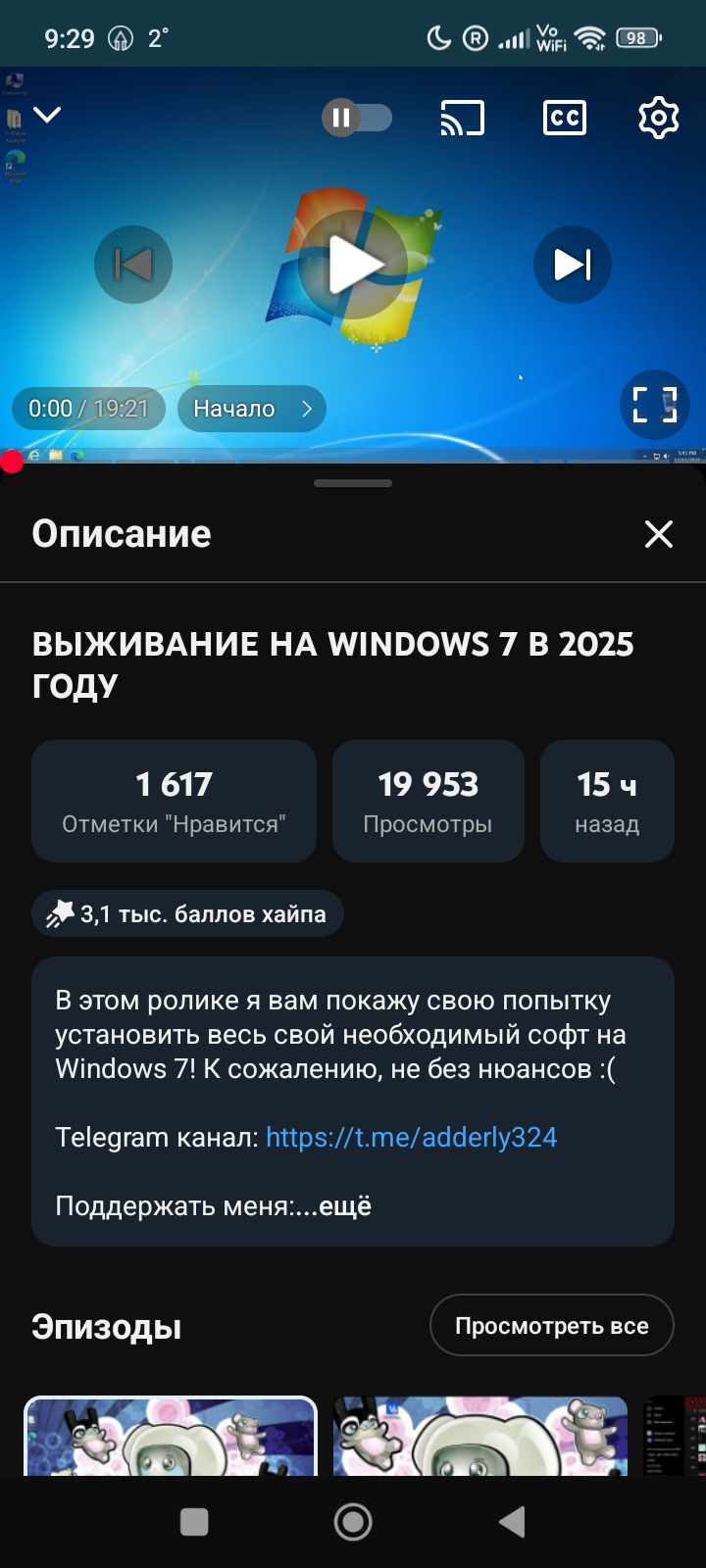Tap 'Просмотреть все' episodes button
706x1568 pixels.
(551, 1326)
